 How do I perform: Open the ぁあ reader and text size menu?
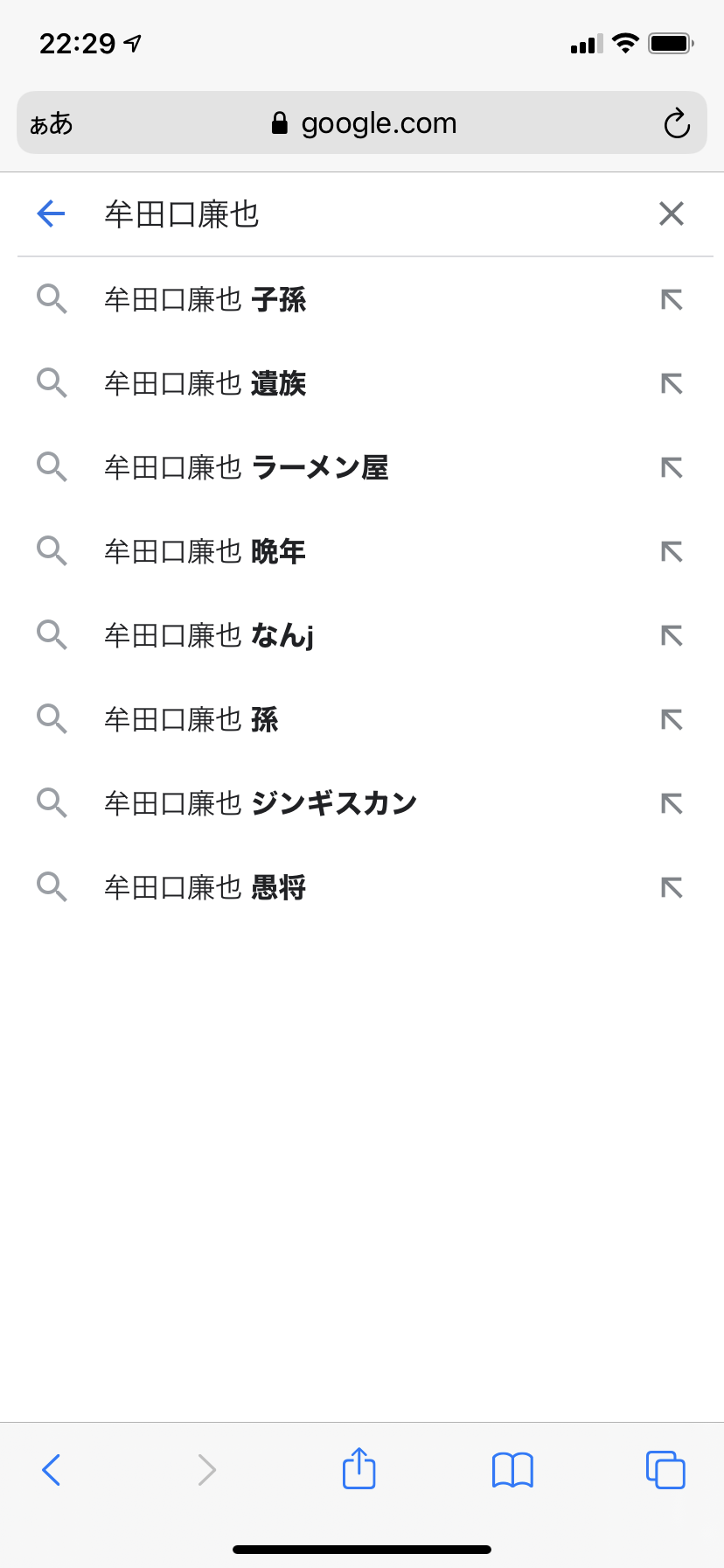52,123
